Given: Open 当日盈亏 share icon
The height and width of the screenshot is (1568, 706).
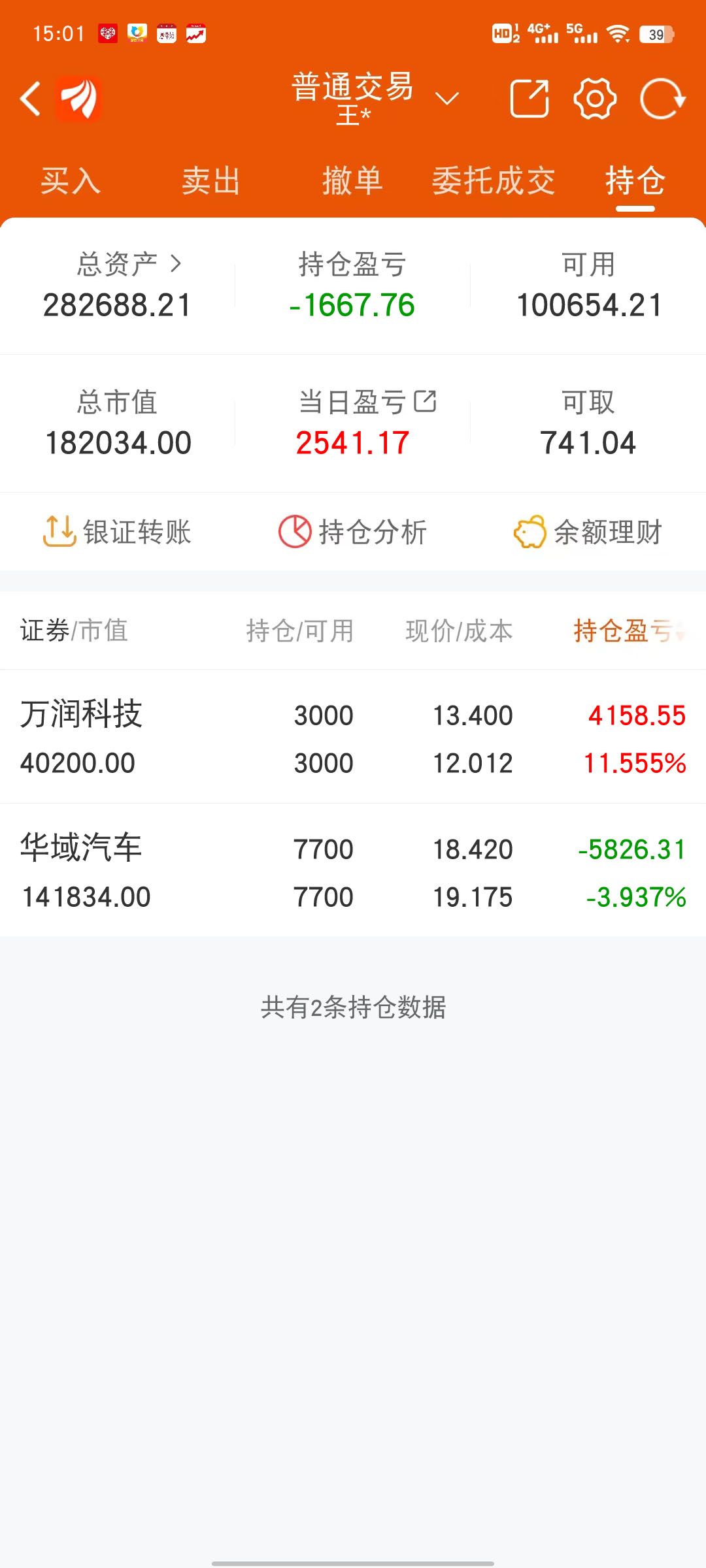Looking at the screenshot, I should coord(425,401).
